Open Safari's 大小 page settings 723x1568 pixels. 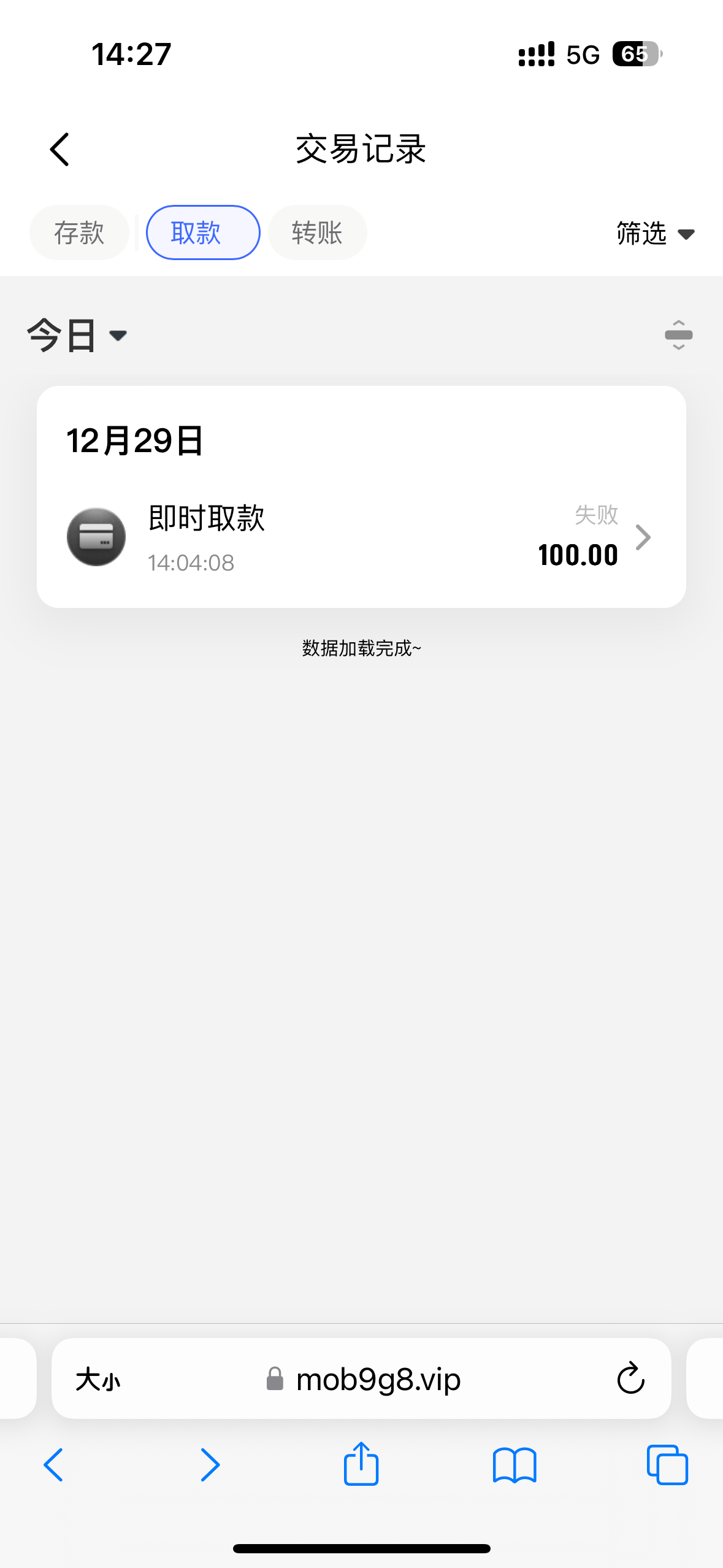[98, 1380]
